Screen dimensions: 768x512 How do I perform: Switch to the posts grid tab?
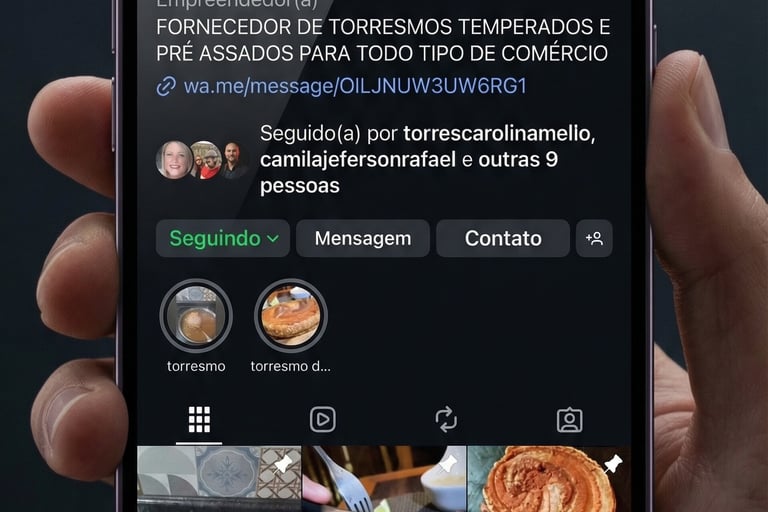[x=199, y=419]
